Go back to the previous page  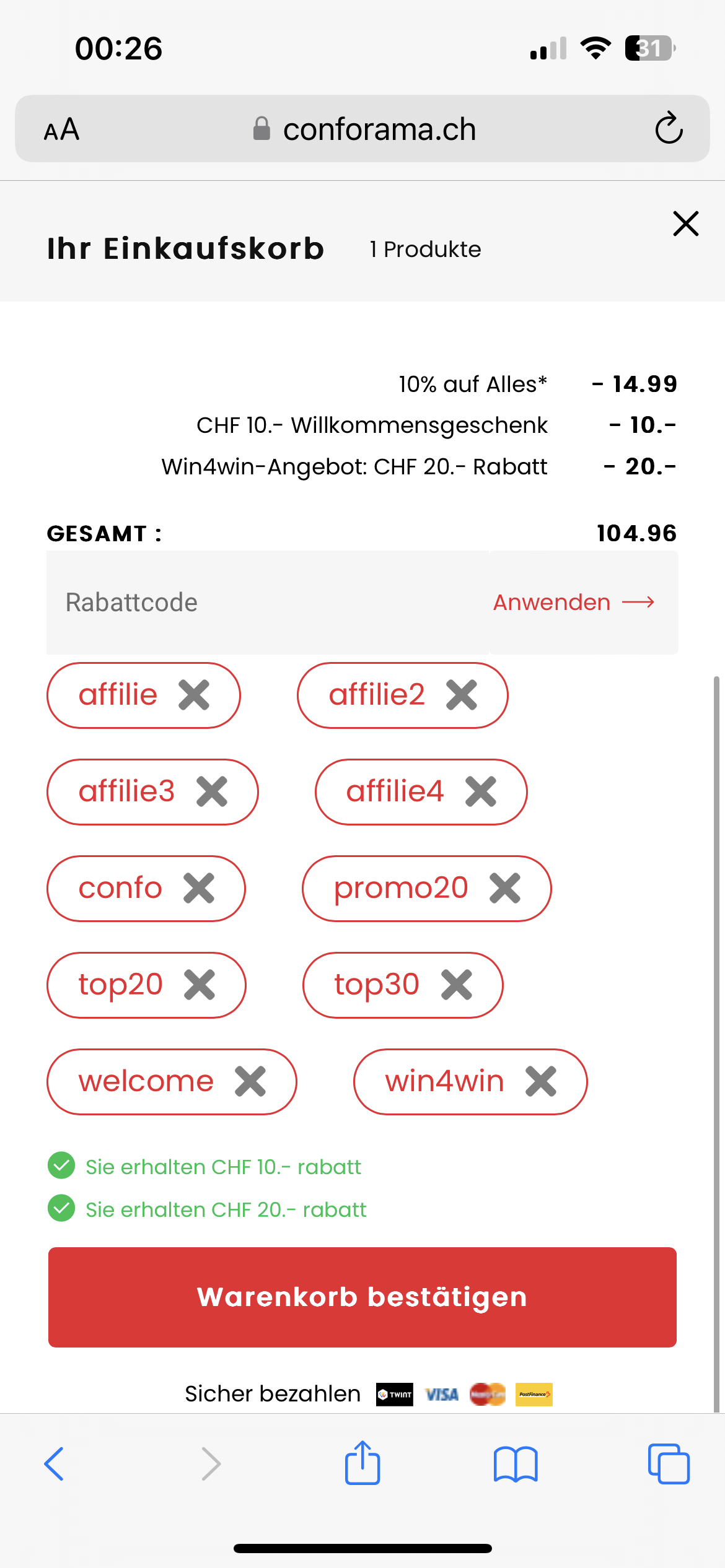(54, 1464)
